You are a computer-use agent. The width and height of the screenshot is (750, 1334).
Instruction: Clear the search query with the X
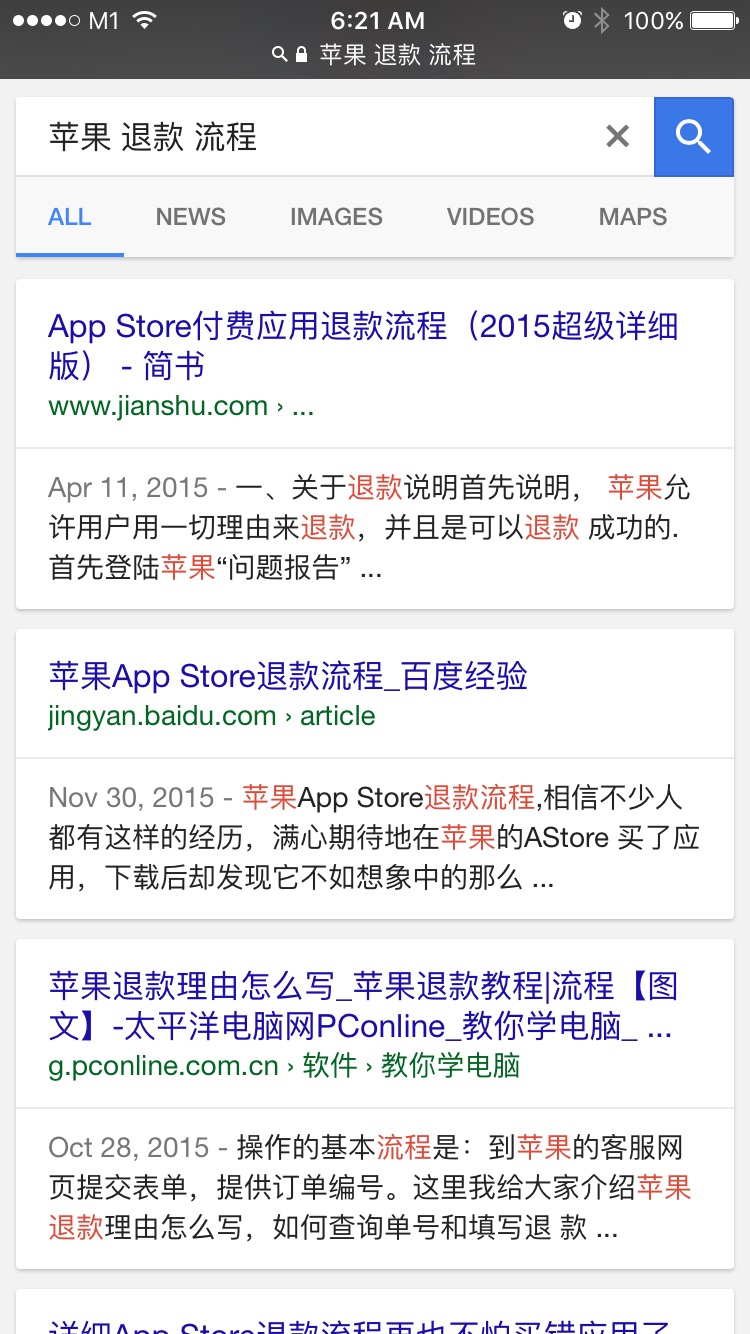[618, 137]
